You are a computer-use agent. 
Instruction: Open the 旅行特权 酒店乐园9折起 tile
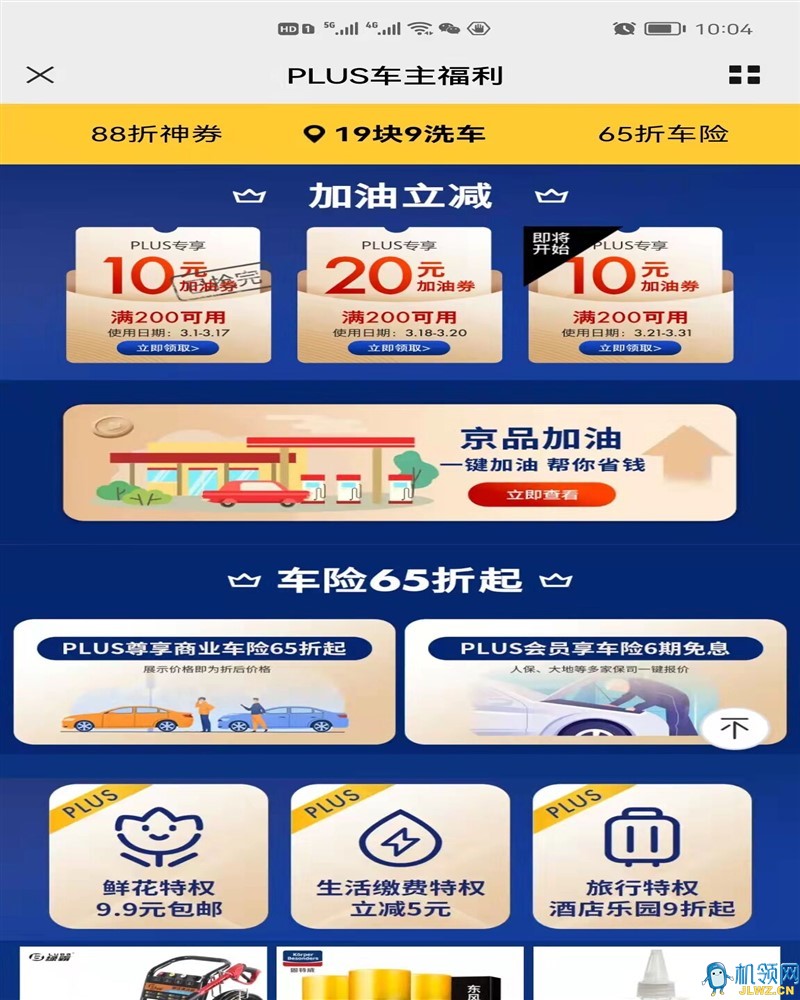point(641,856)
